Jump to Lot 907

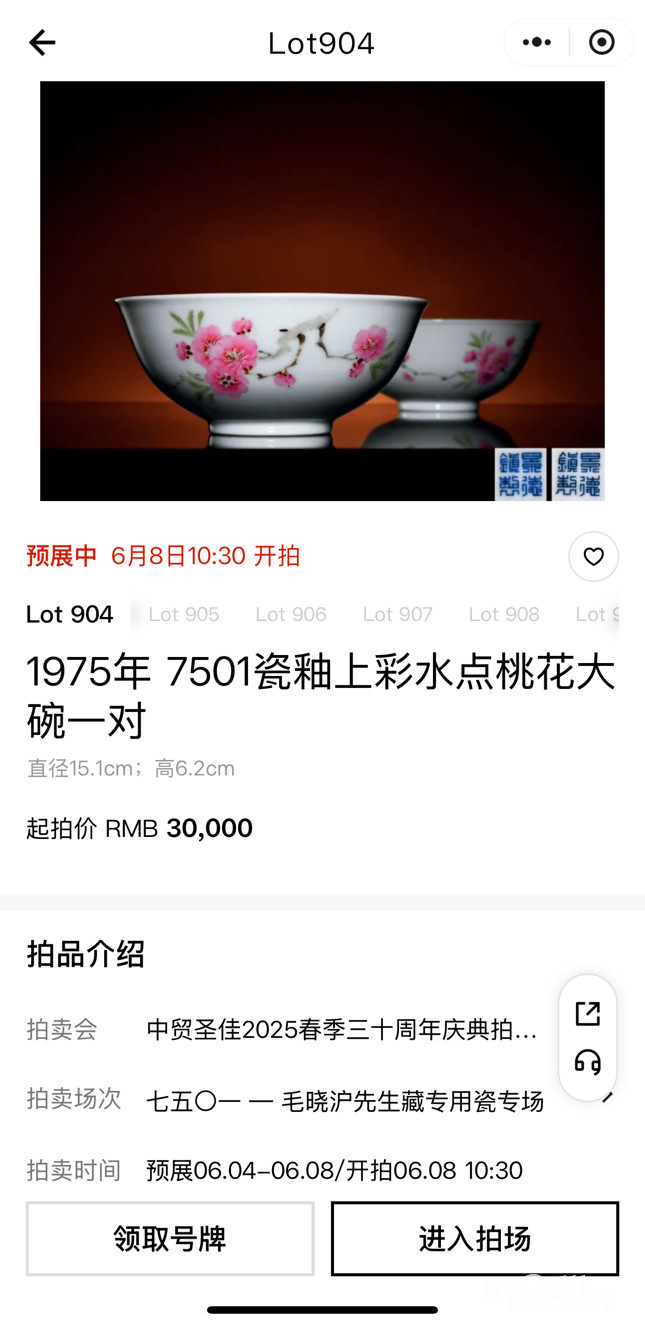[397, 614]
